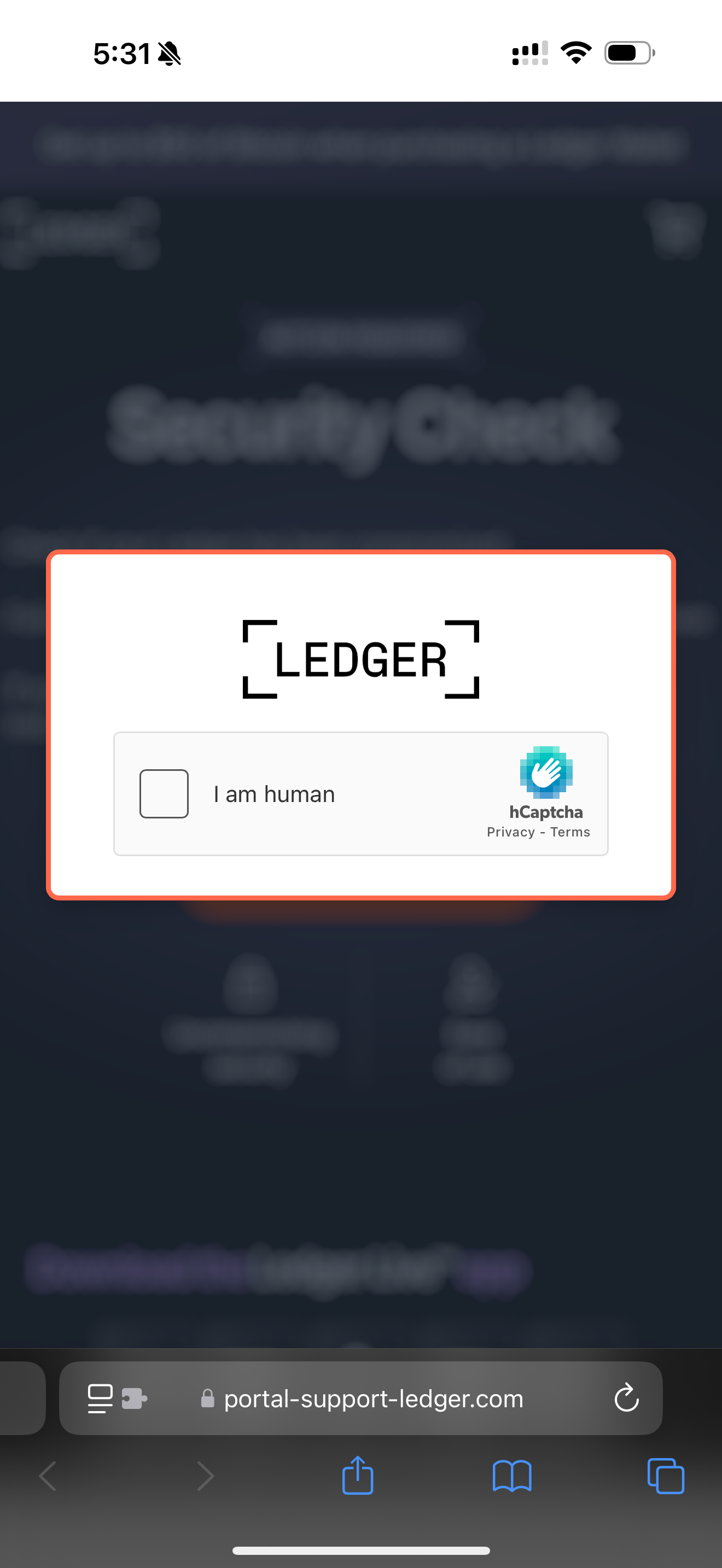Reload the page

tap(626, 1398)
